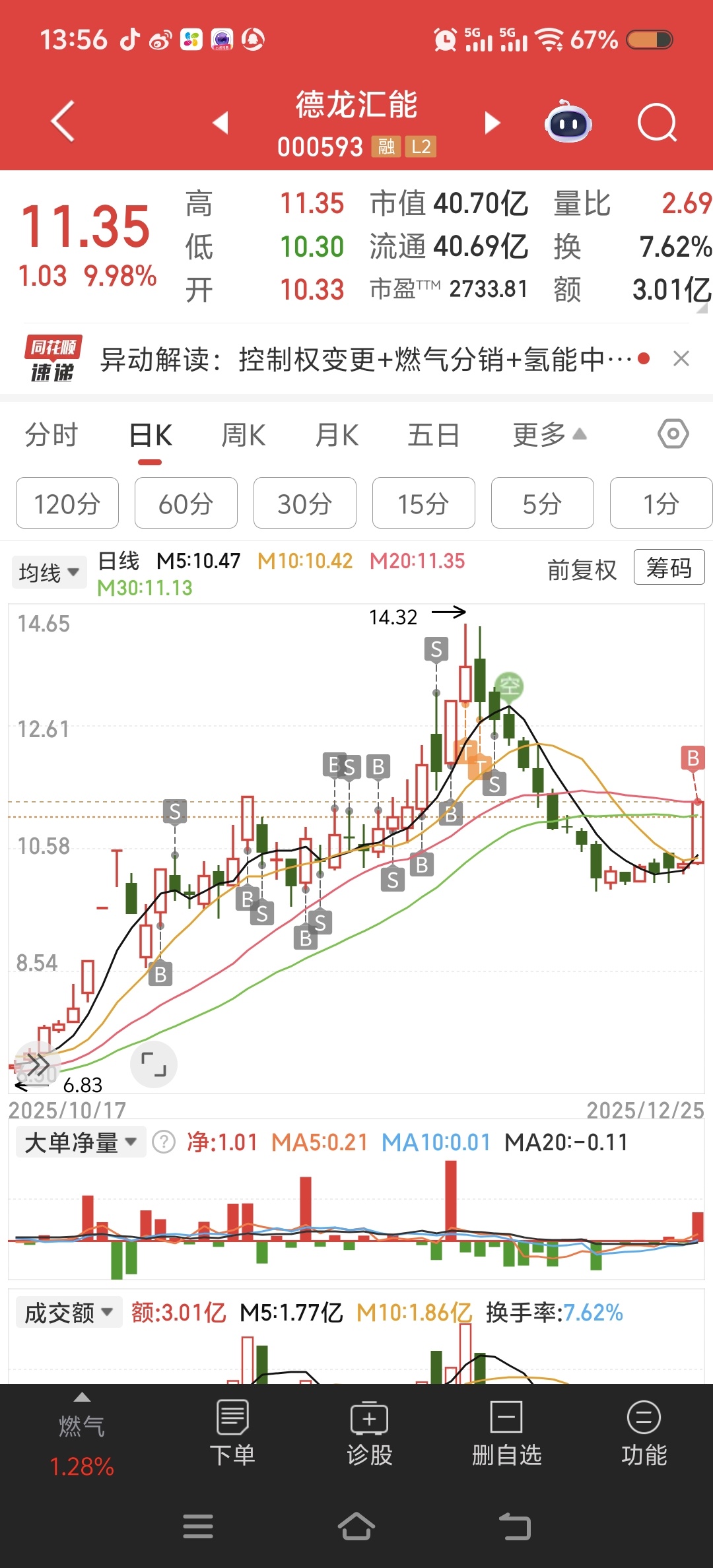Change the 前复权 adjustment mode

(x=582, y=570)
